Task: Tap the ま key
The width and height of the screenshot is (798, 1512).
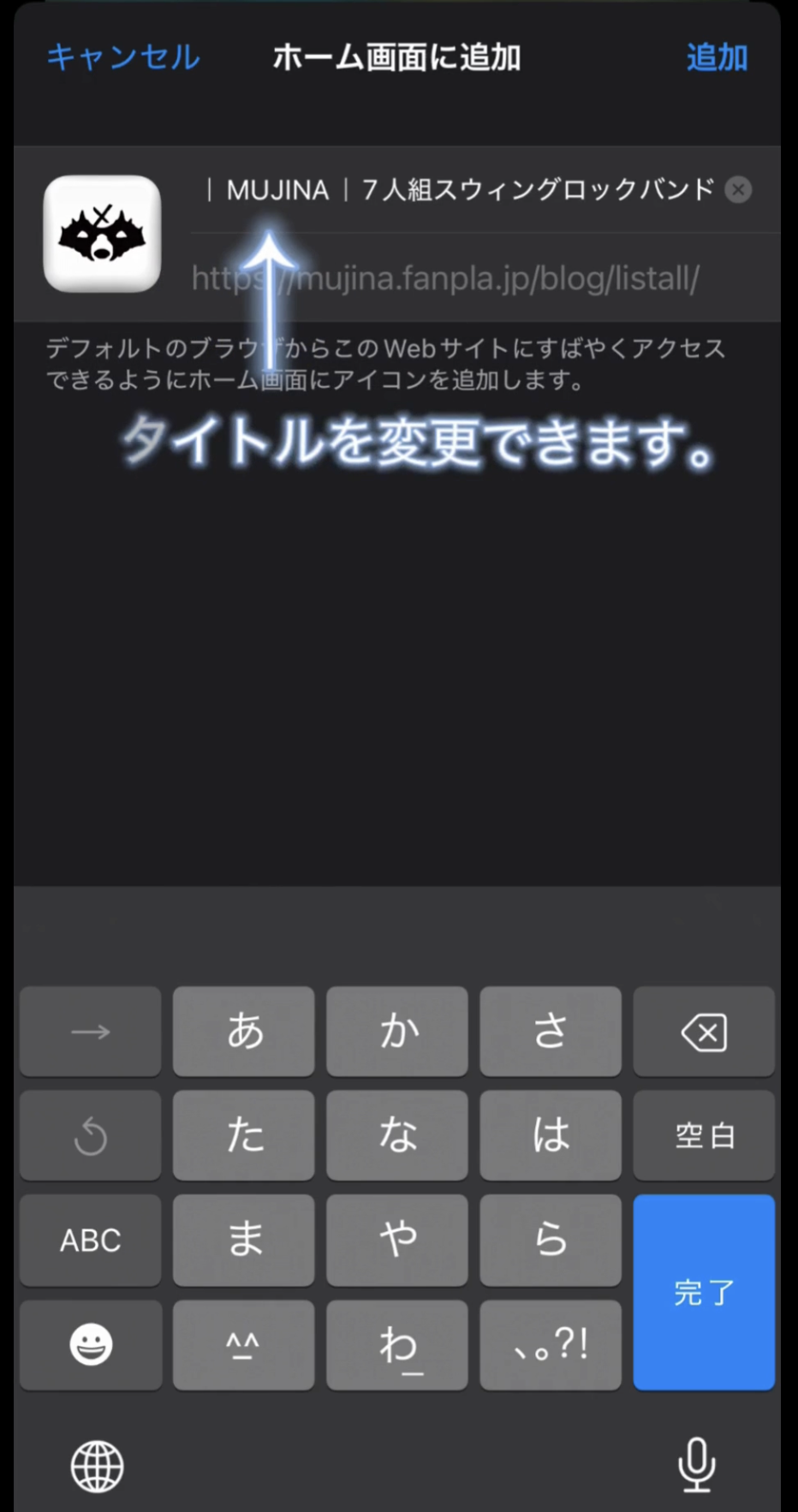Action: click(x=244, y=1240)
